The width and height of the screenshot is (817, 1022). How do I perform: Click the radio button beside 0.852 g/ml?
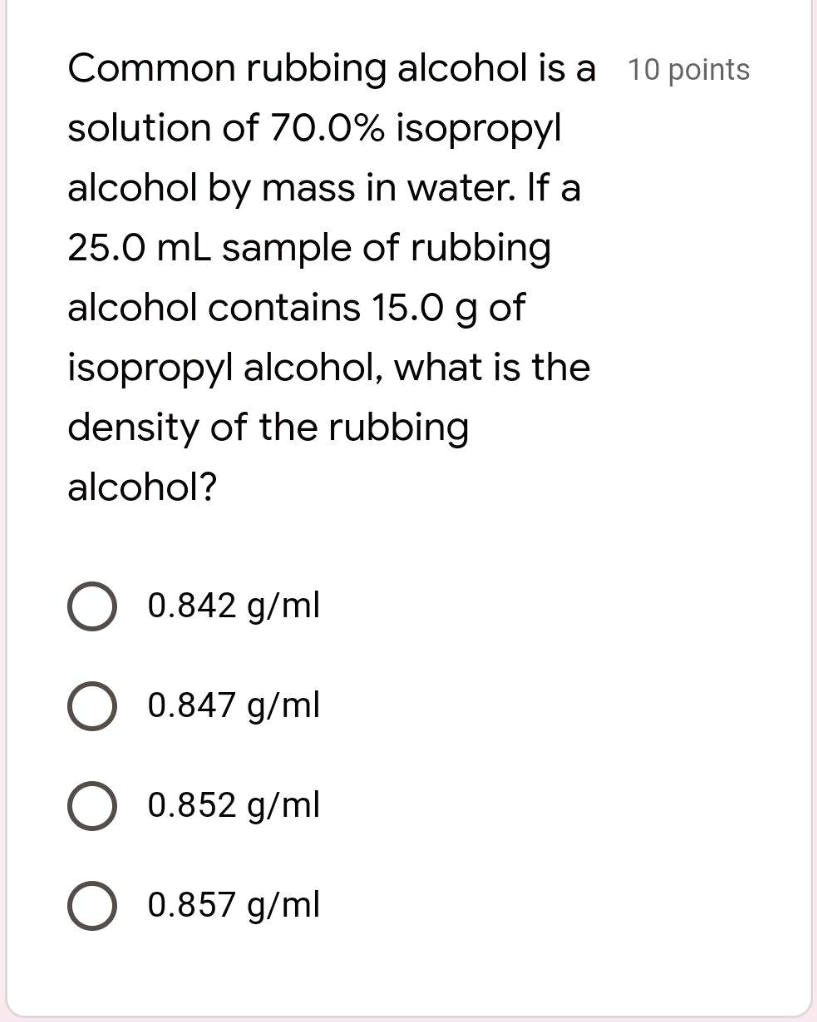pos(92,805)
